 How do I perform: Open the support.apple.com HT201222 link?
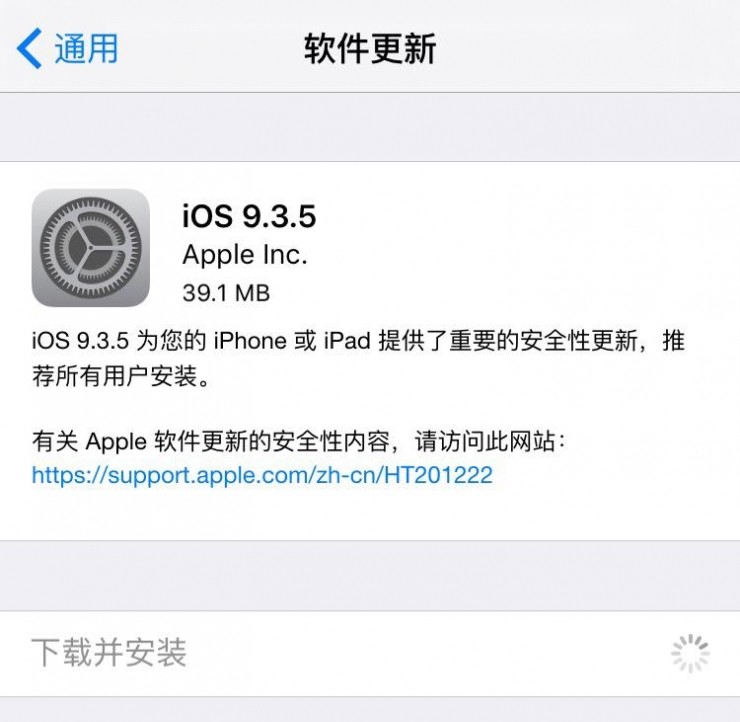tap(262, 475)
